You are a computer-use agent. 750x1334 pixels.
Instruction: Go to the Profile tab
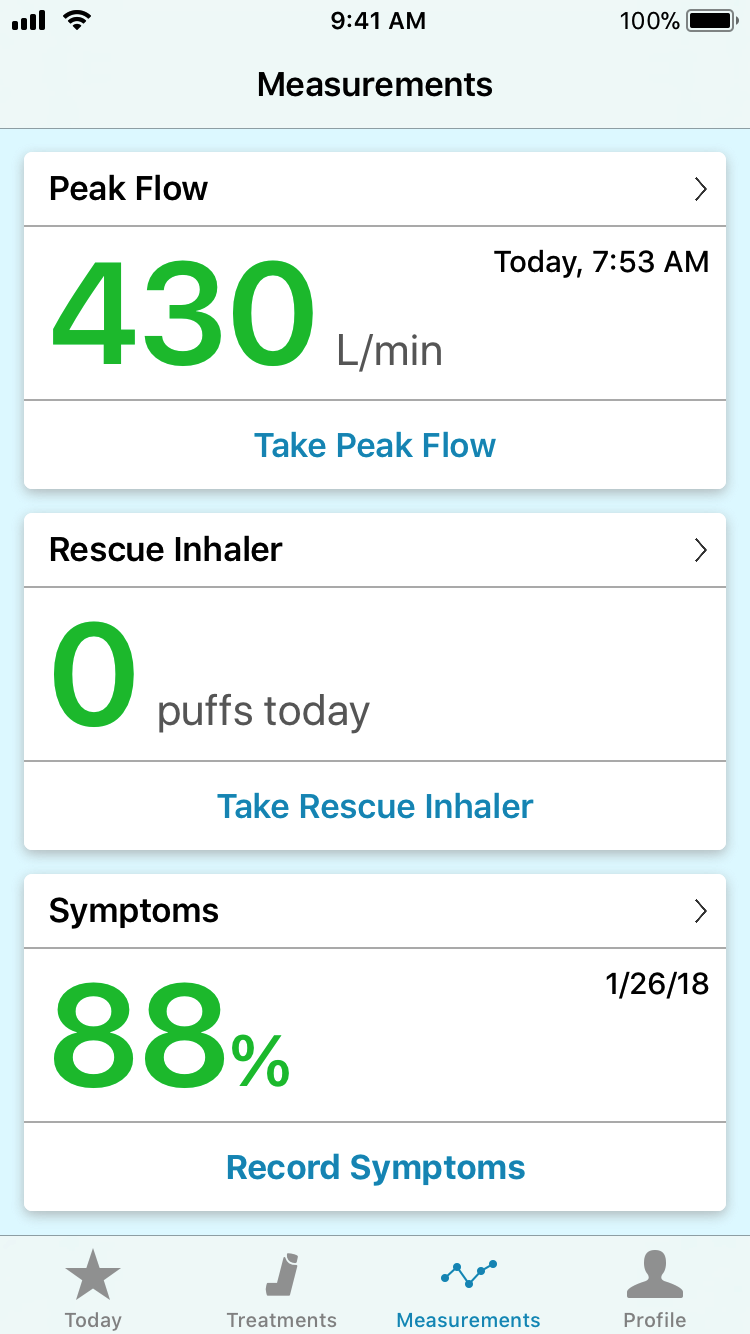pyautogui.click(x=655, y=1288)
